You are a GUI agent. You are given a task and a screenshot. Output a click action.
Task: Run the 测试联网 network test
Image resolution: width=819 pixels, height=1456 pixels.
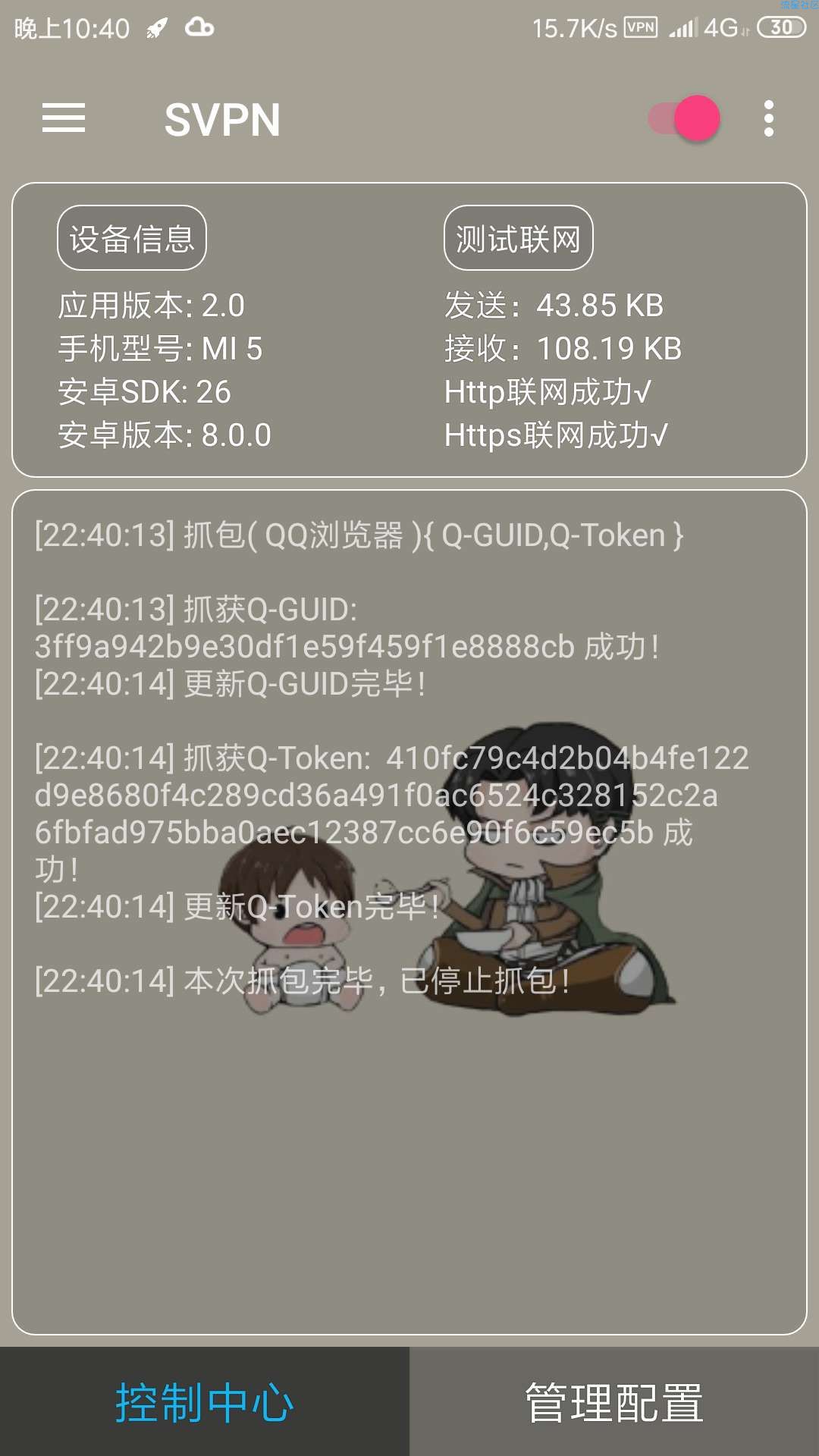518,238
